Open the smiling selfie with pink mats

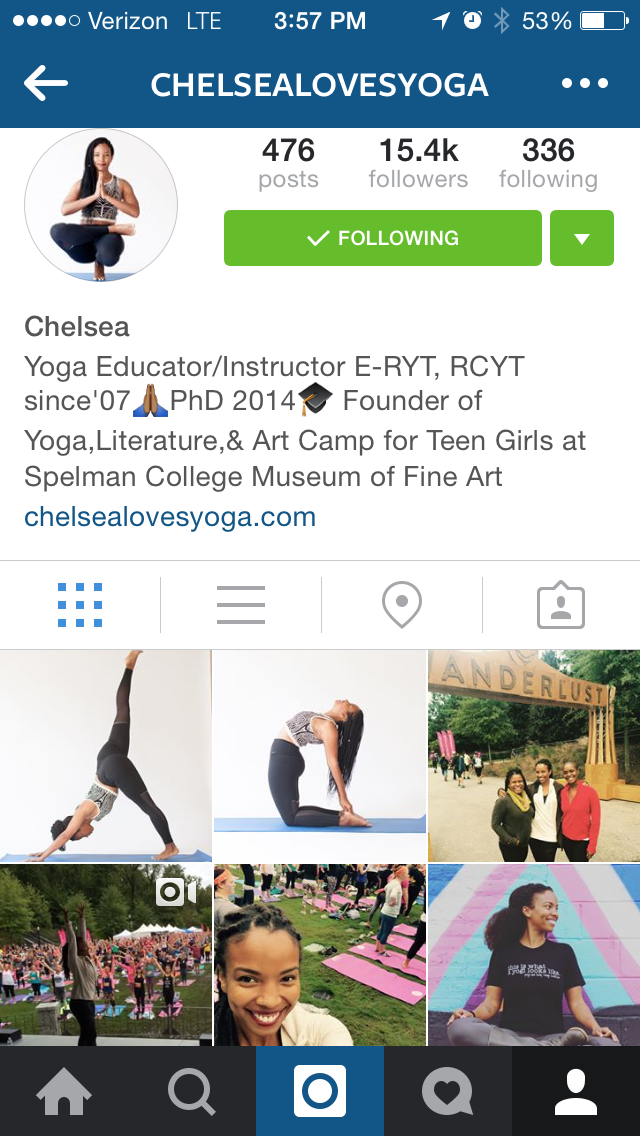(320, 954)
